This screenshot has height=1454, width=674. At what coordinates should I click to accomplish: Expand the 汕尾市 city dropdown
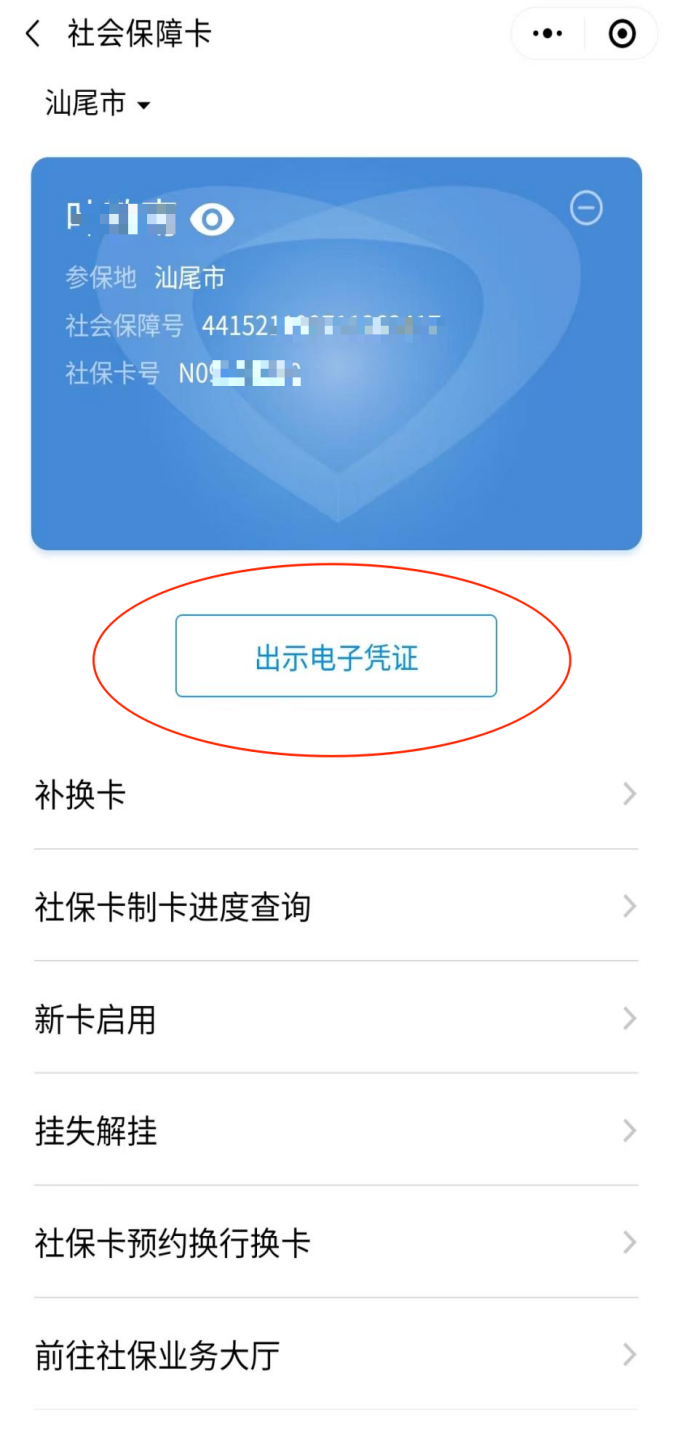[97, 104]
